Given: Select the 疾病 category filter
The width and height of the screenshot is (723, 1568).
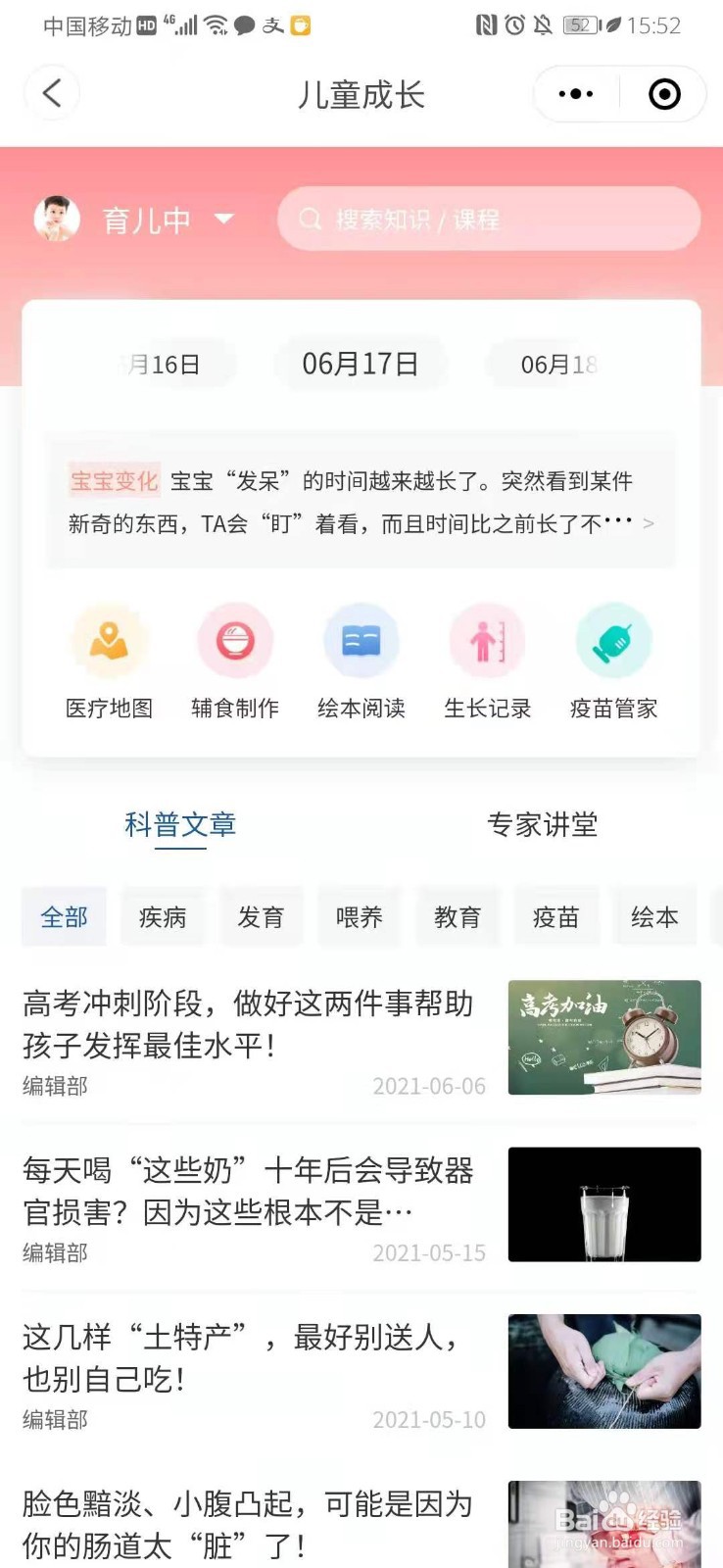Looking at the screenshot, I should click(162, 916).
